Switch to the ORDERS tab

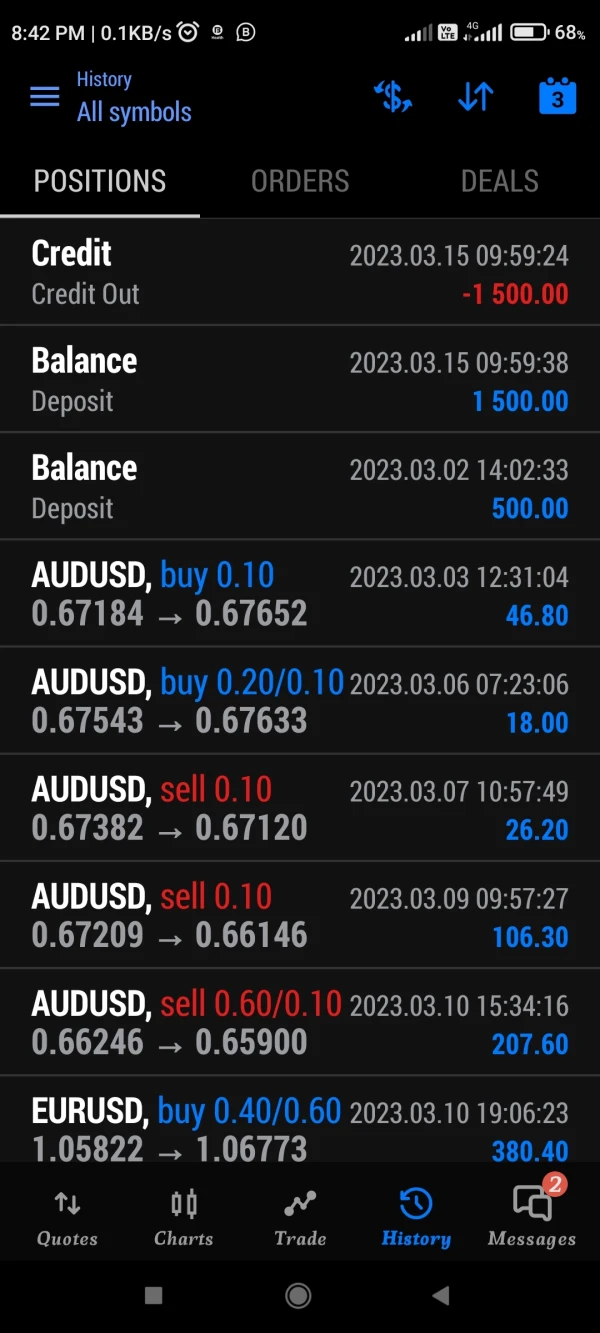pyautogui.click(x=300, y=181)
